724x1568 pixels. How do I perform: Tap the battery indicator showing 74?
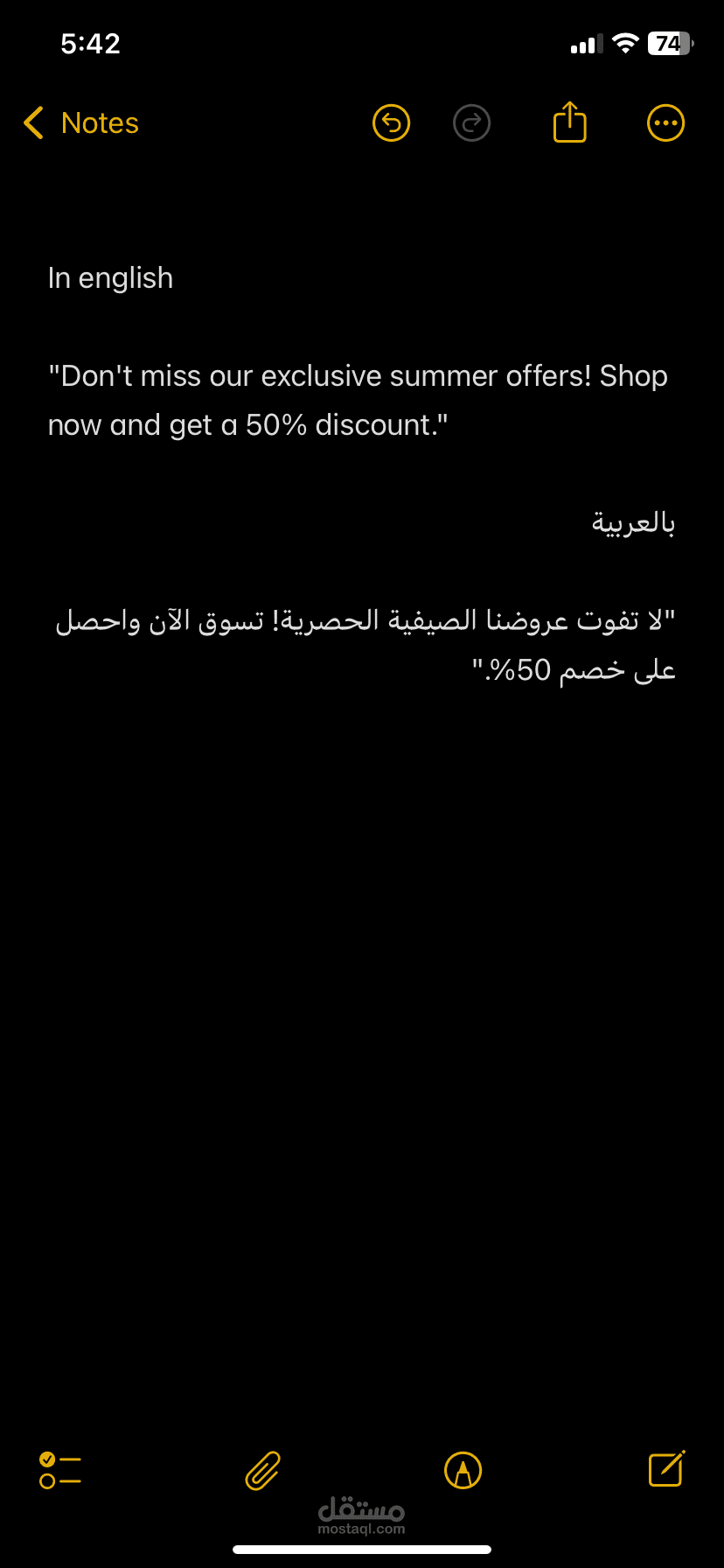coord(668,43)
